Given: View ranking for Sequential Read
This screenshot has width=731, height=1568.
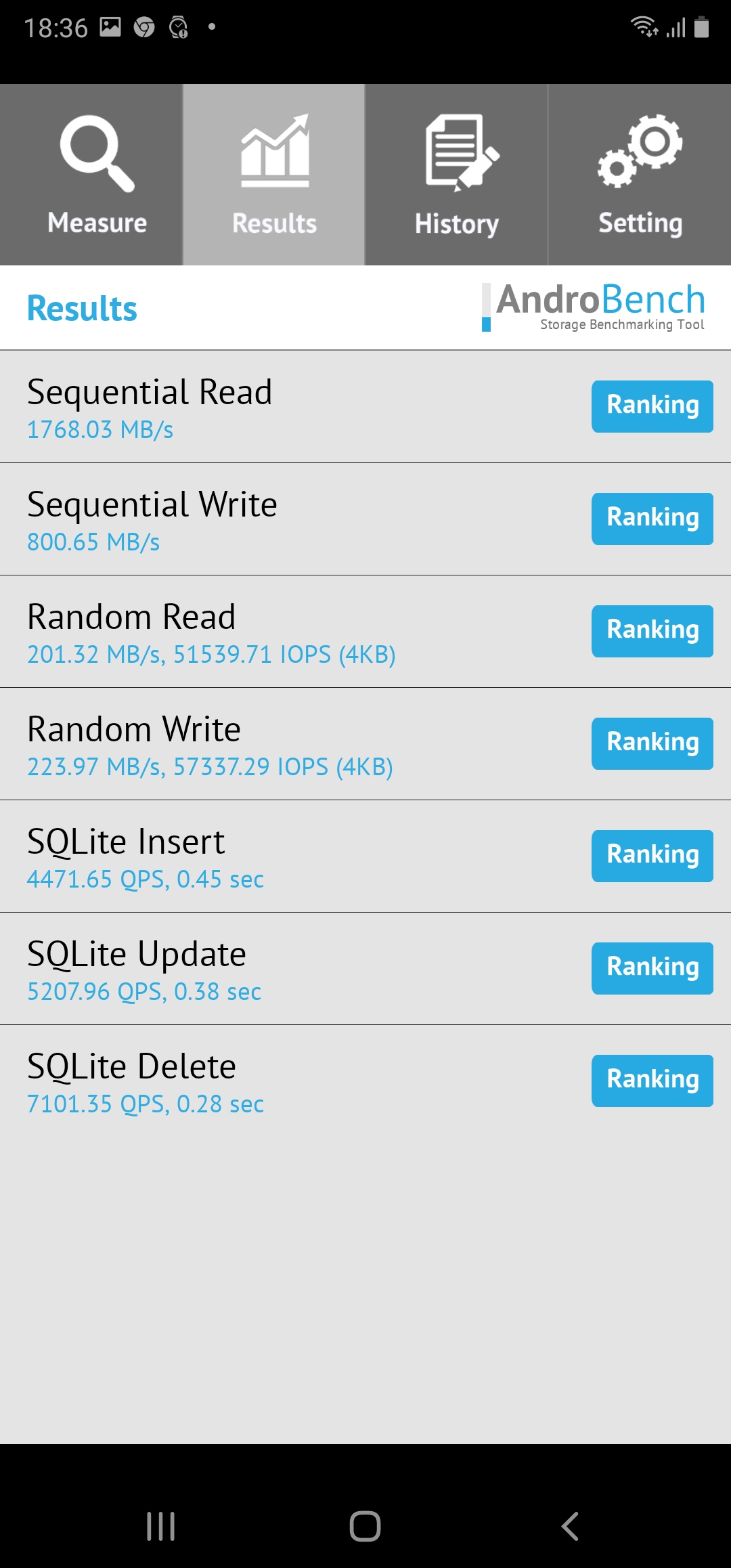Looking at the screenshot, I should point(652,406).
